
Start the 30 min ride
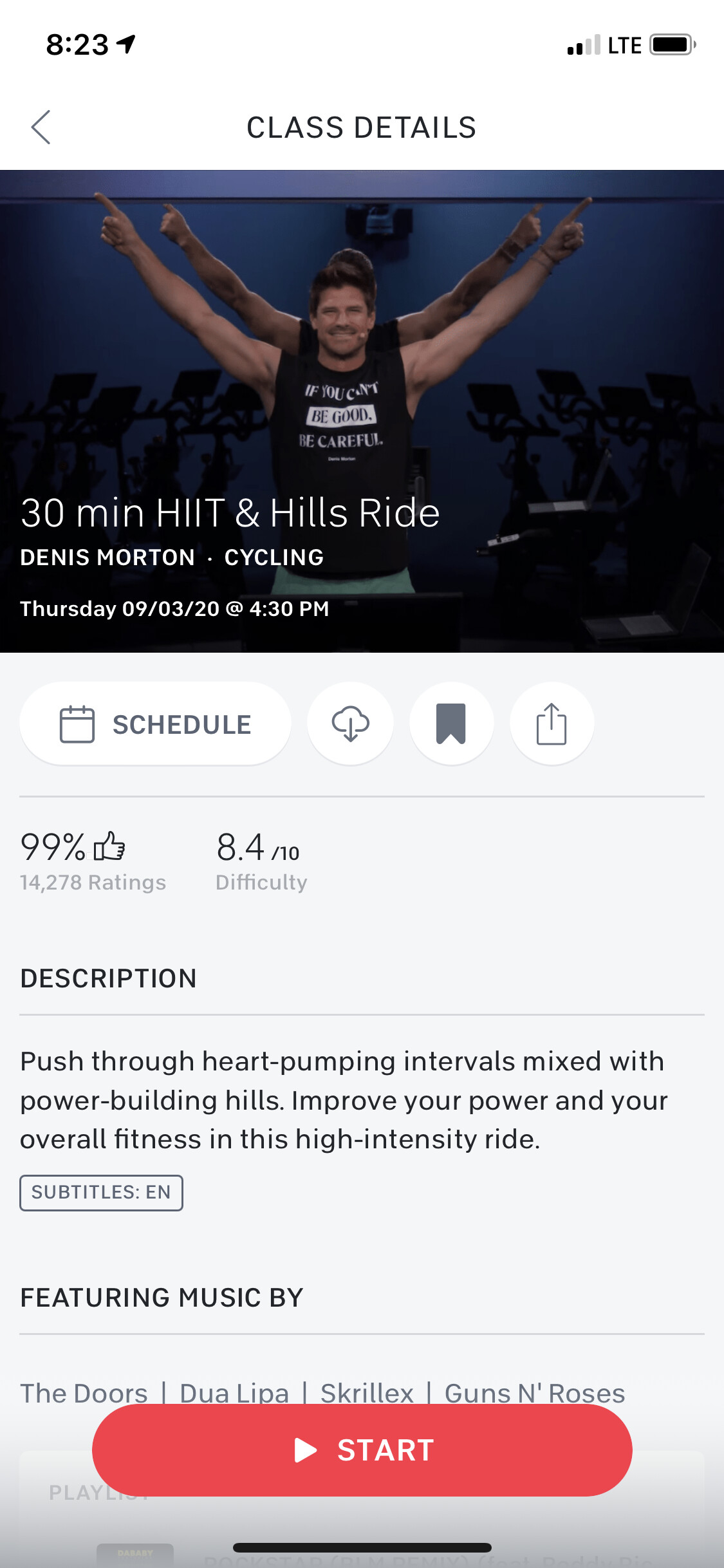coord(362,1450)
